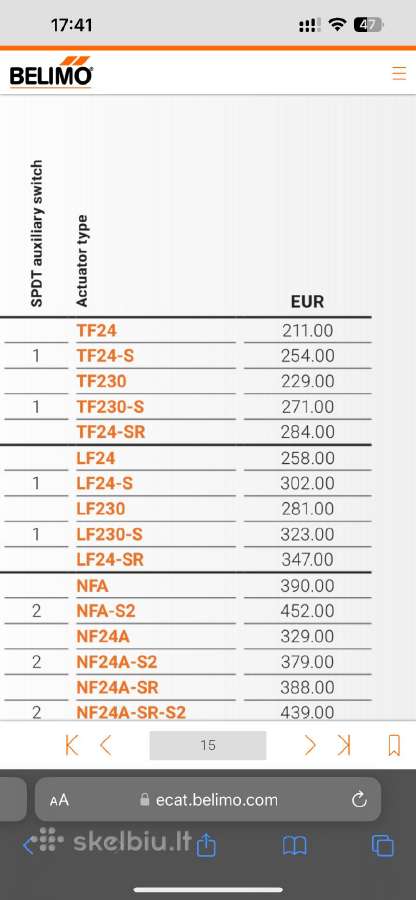Image resolution: width=416 pixels, height=900 pixels.
Task: Tap the page number field showing 15
Action: (208, 745)
